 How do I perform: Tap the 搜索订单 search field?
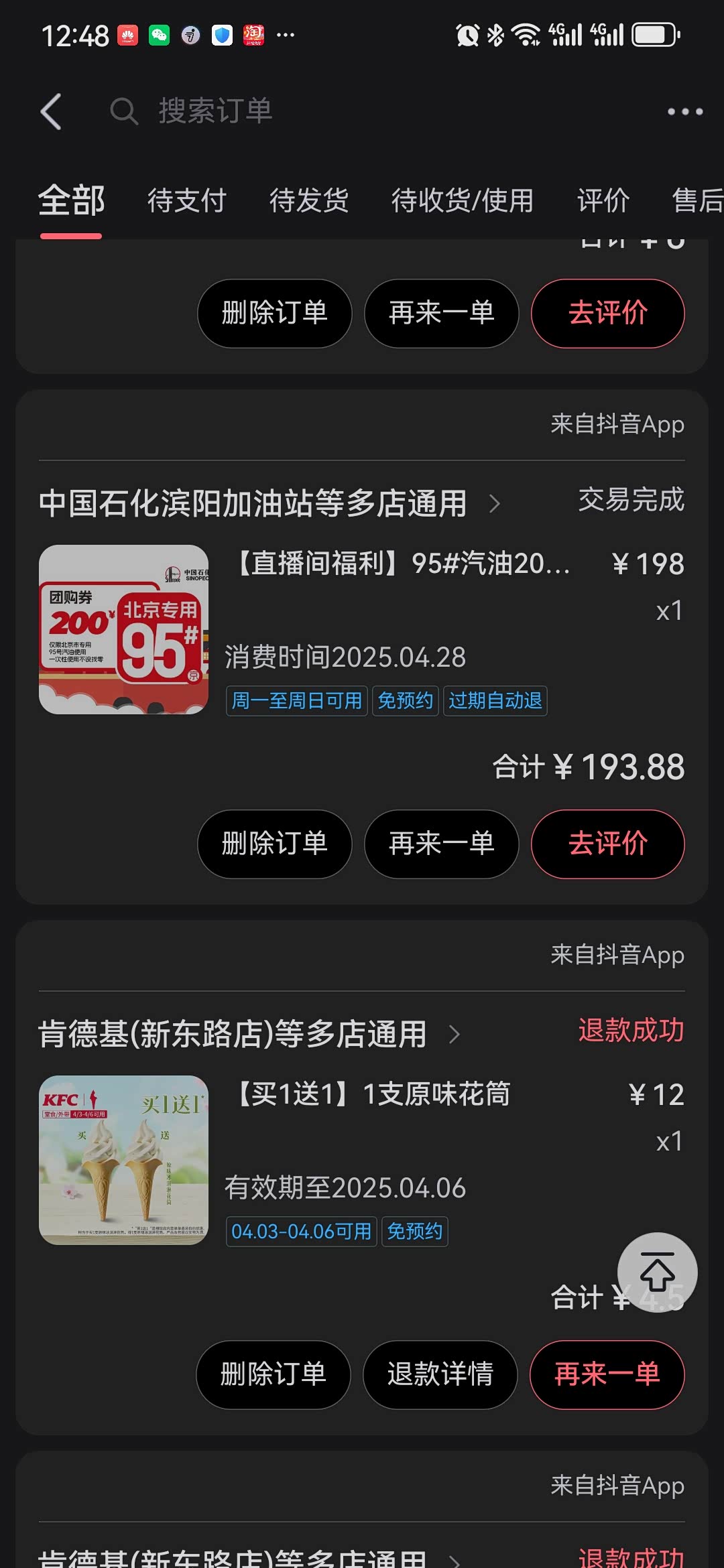pos(215,111)
